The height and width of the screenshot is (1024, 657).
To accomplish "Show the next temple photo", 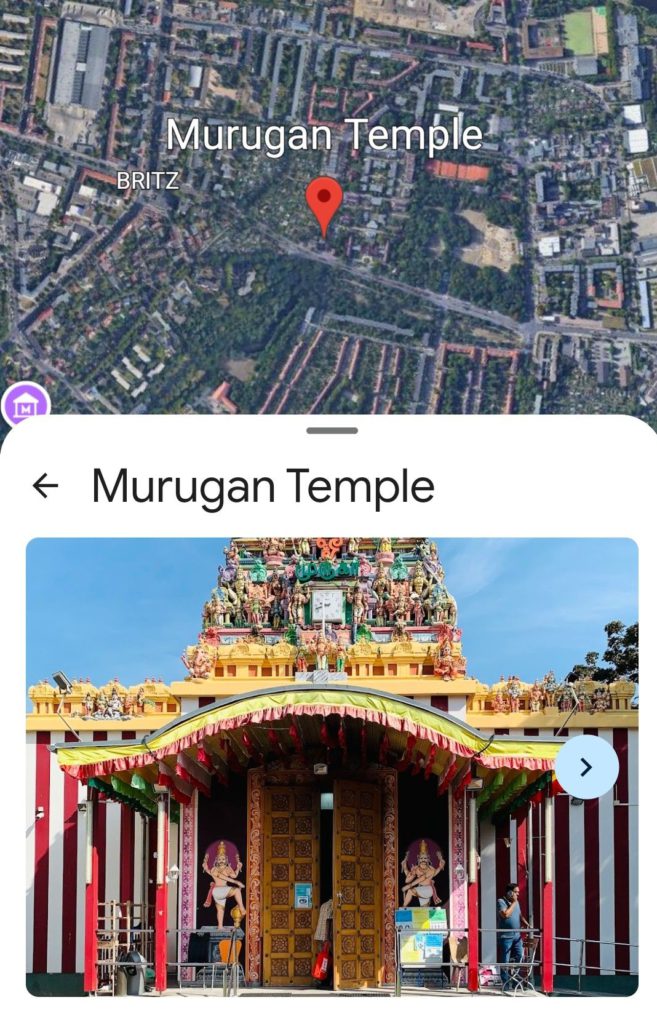I will 586,767.
